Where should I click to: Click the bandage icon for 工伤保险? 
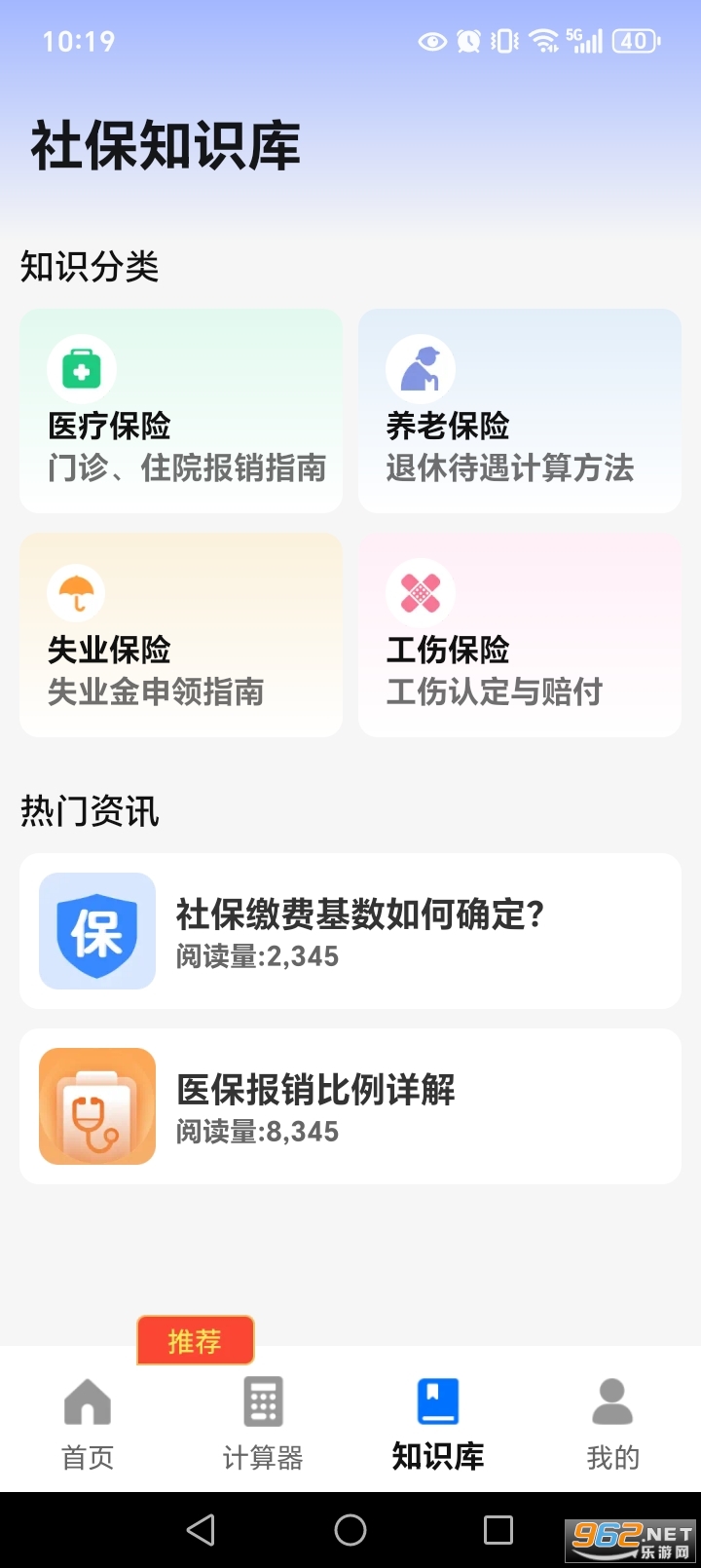pyautogui.click(x=420, y=592)
